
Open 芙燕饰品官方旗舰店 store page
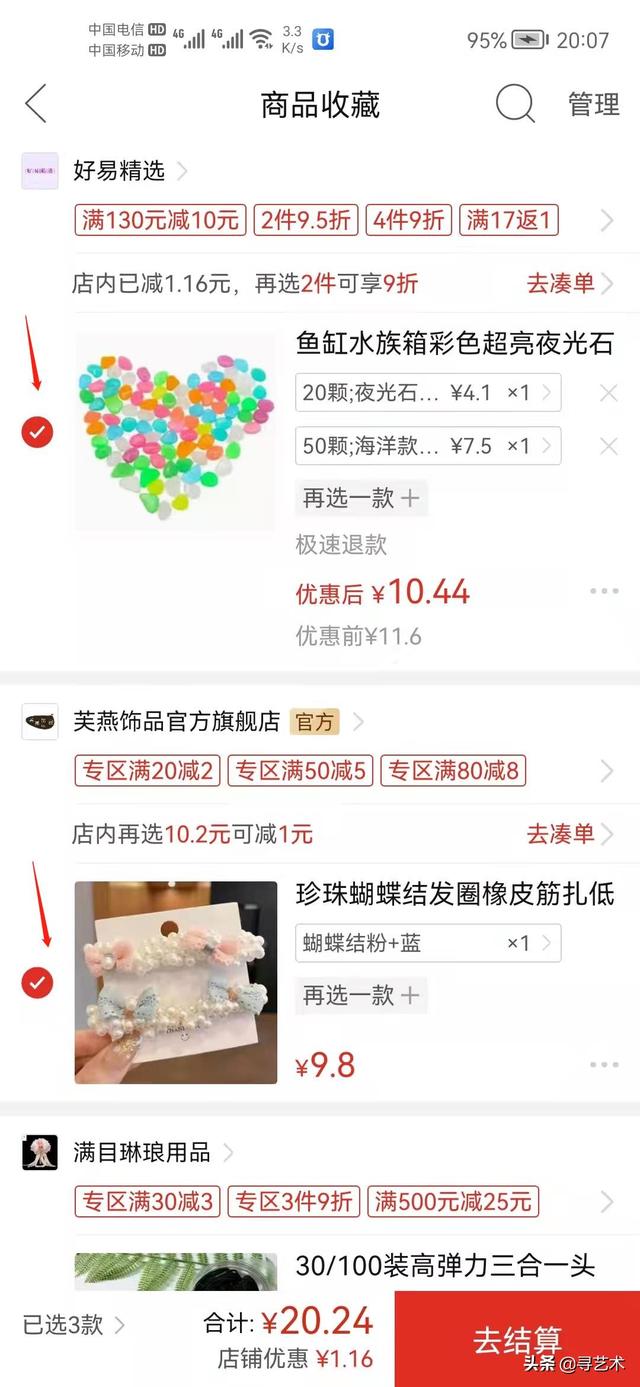coord(176,721)
